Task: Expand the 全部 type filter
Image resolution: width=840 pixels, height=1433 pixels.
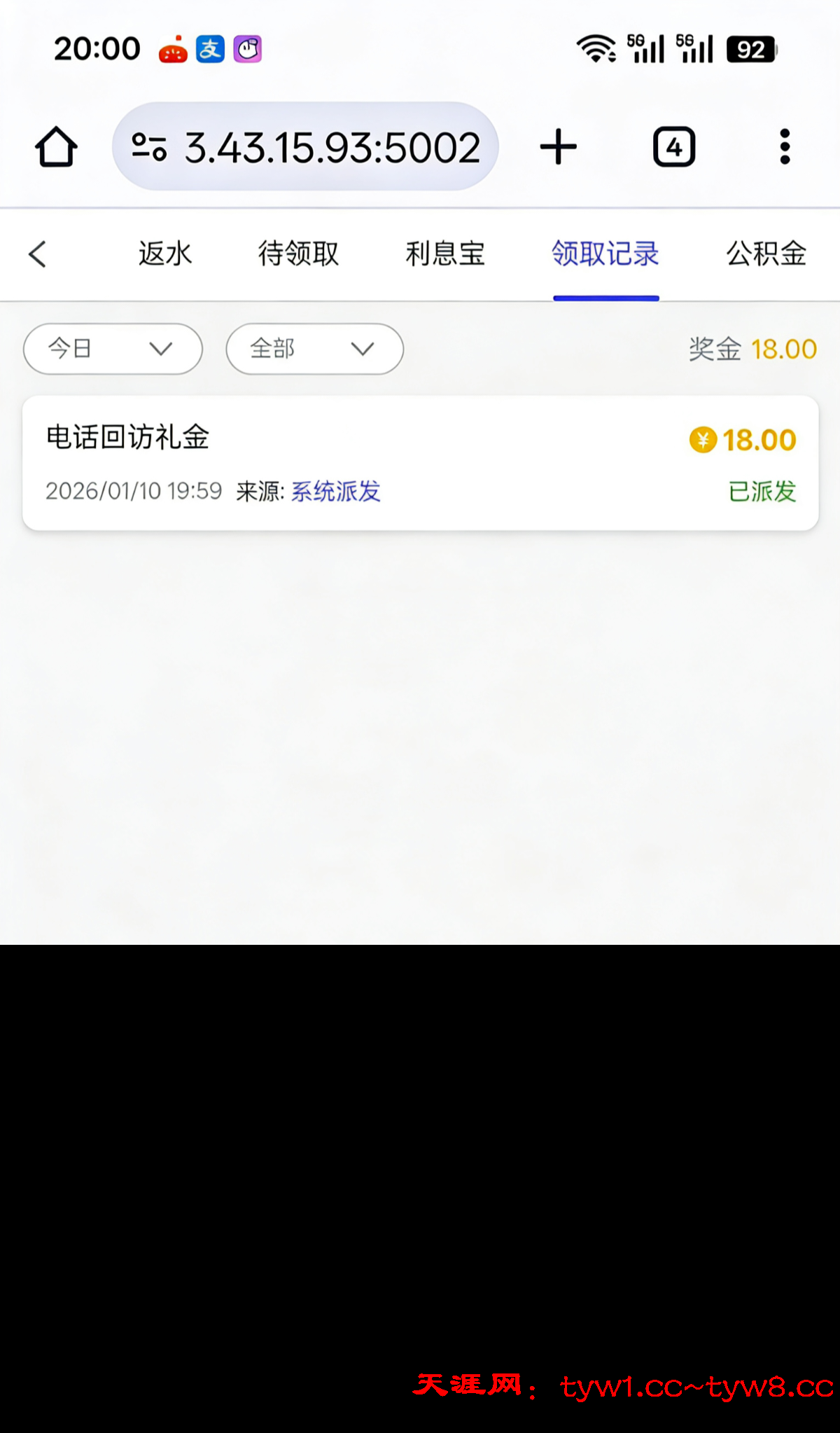Action: (314, 349)
